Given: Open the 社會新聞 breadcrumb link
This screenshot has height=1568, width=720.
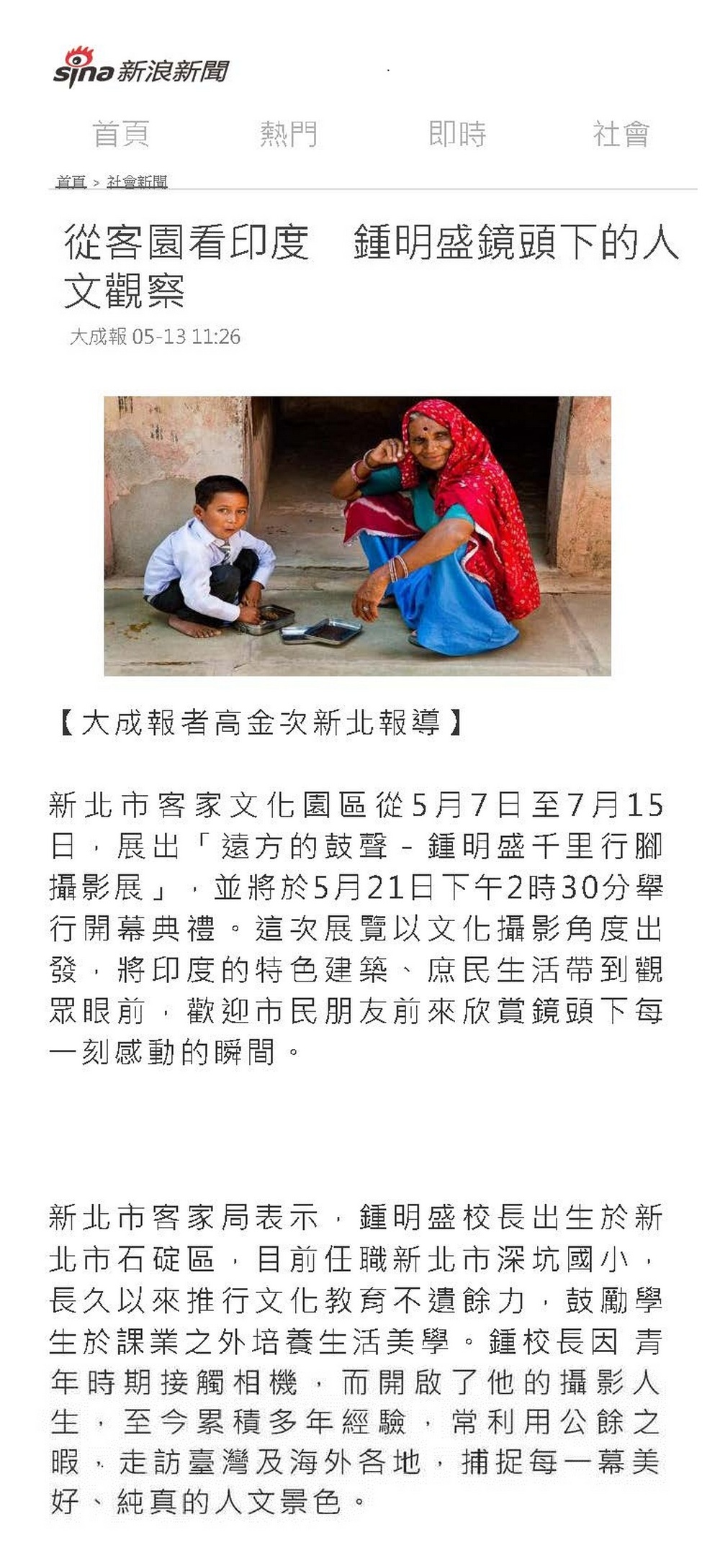Looking at the screenshot, I should [137, 181].
